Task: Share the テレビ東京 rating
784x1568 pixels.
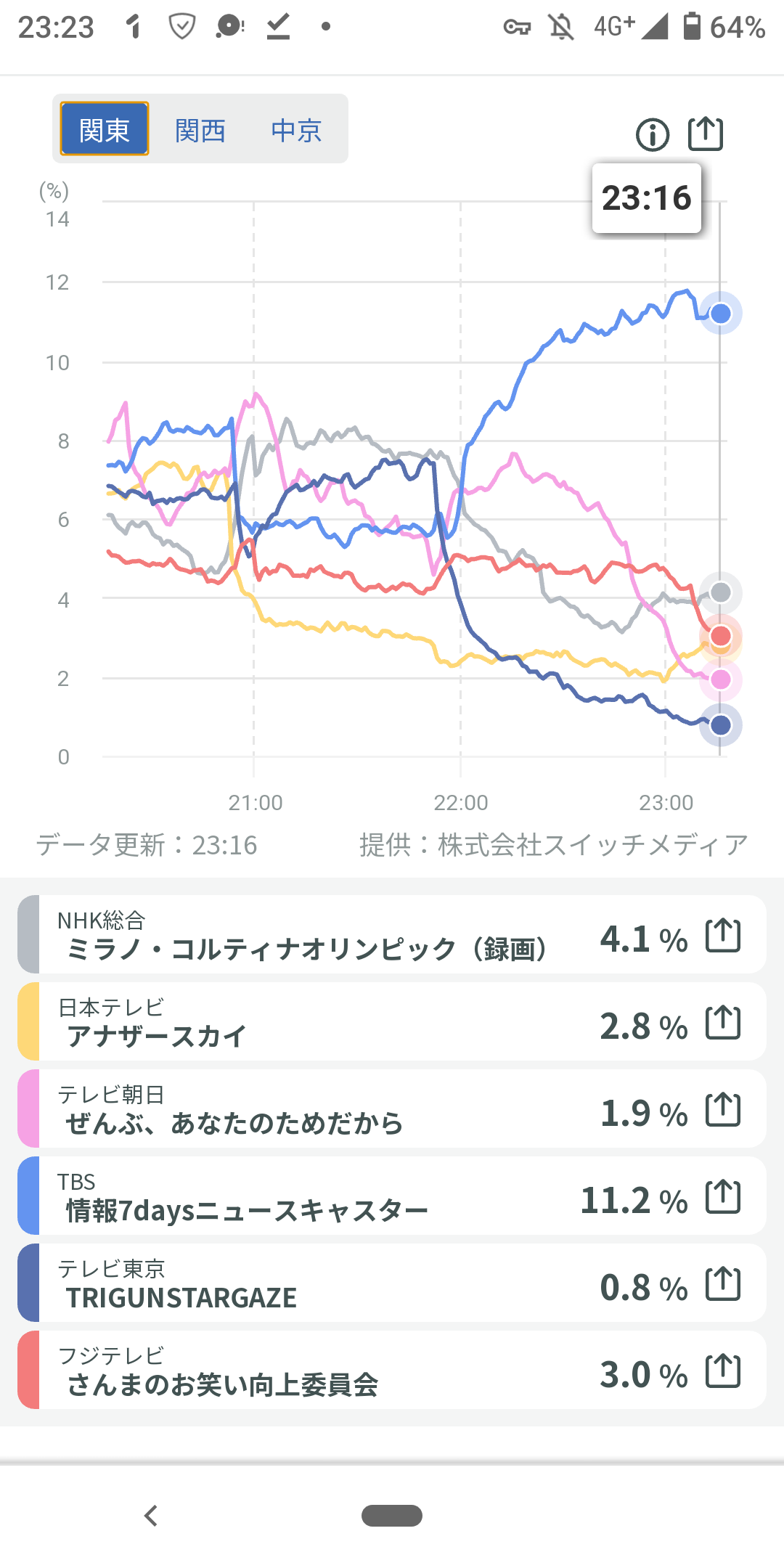Action: (x=723, y=1284)
